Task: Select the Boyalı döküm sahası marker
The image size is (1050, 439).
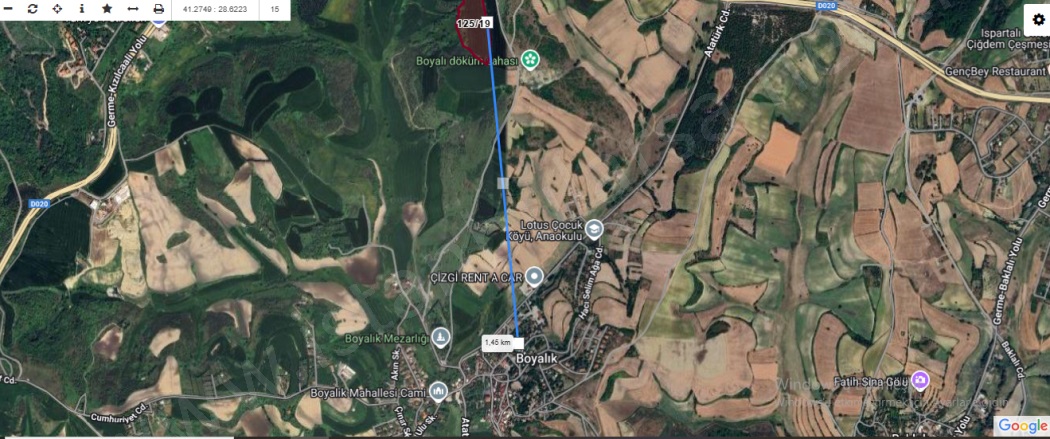Action: pyautogui.click(x=529, y=60)
